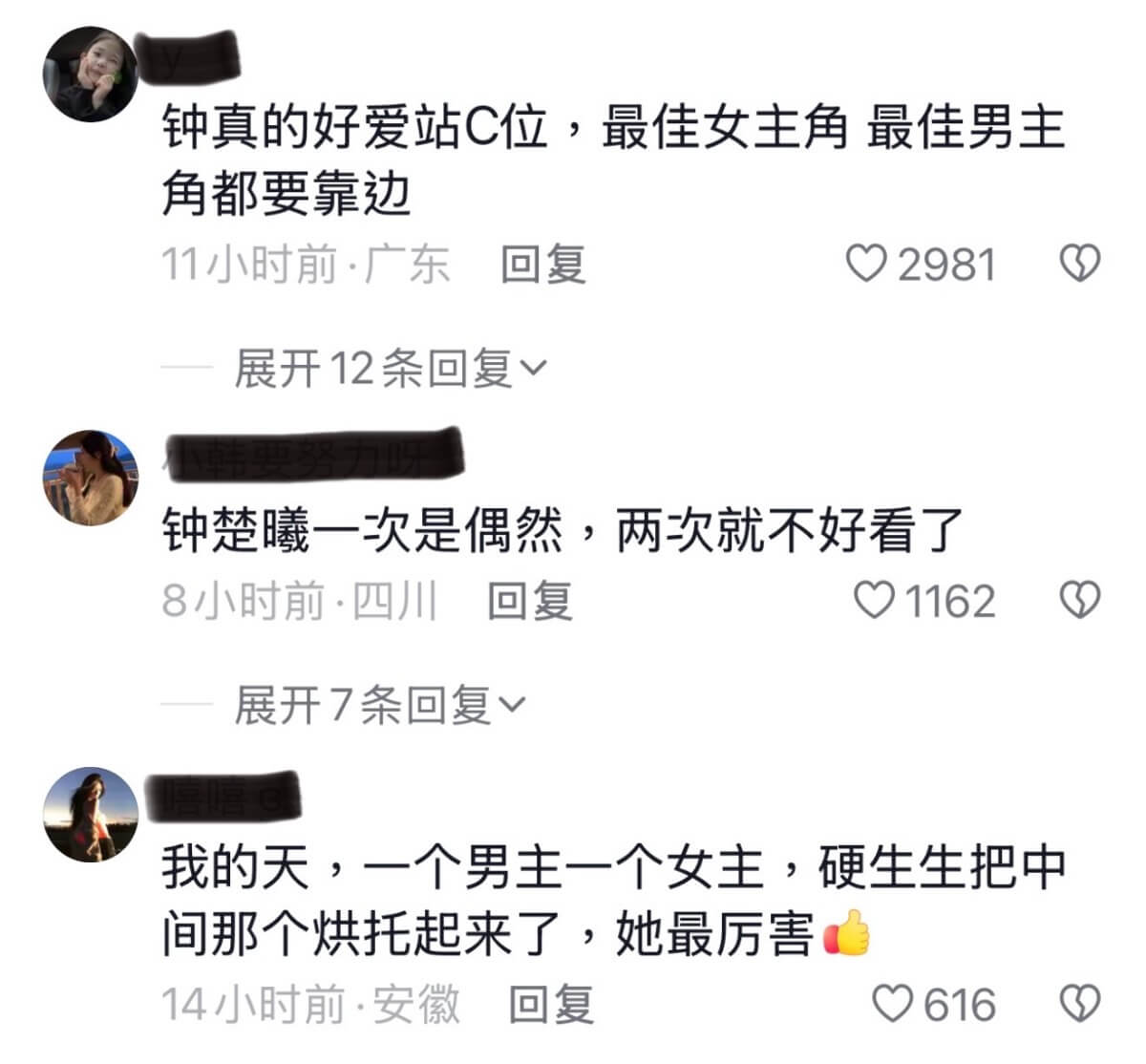Image resolution: width=1146 pixels, height=1064 pixels.
Task: Open the avatar of the 四川 commenter
Action: coord(92,478)
